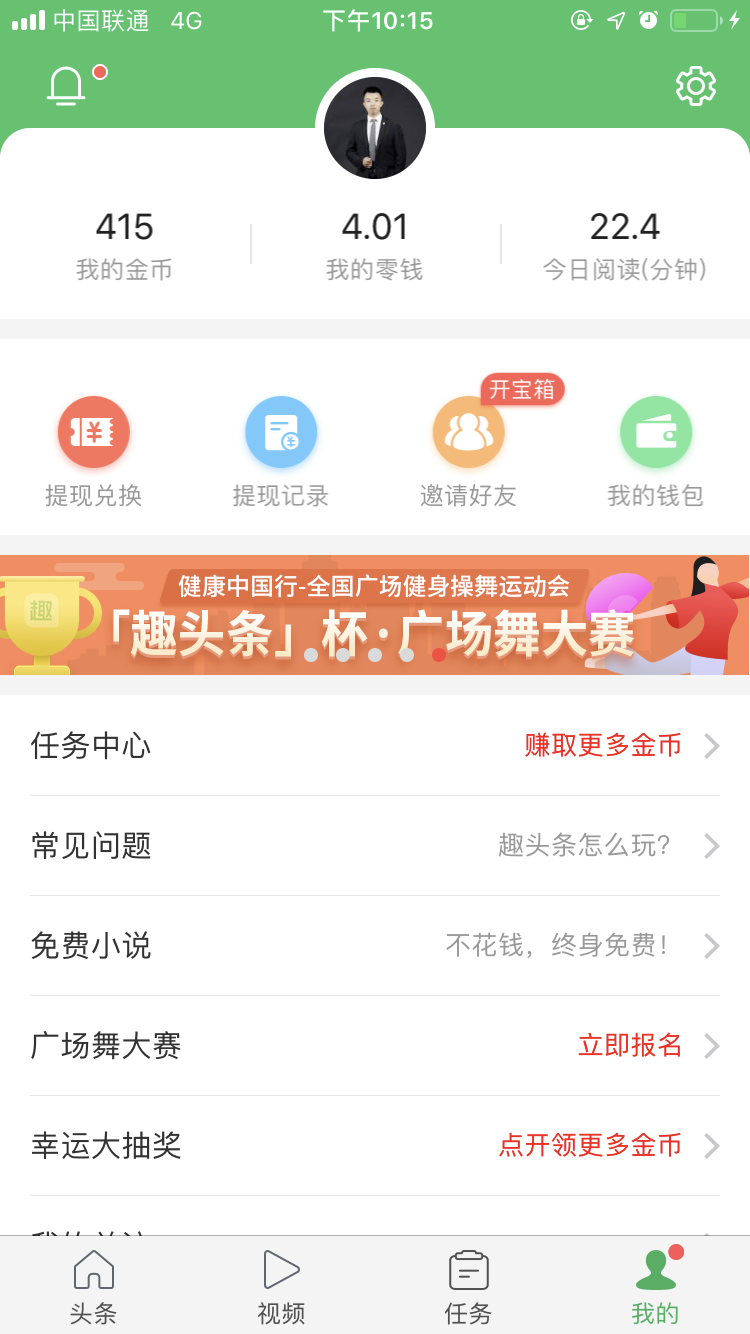The image size is (750, 1334).
Task: Tap the 邀请好友 invite friends icon
Action: pos(468,432)
